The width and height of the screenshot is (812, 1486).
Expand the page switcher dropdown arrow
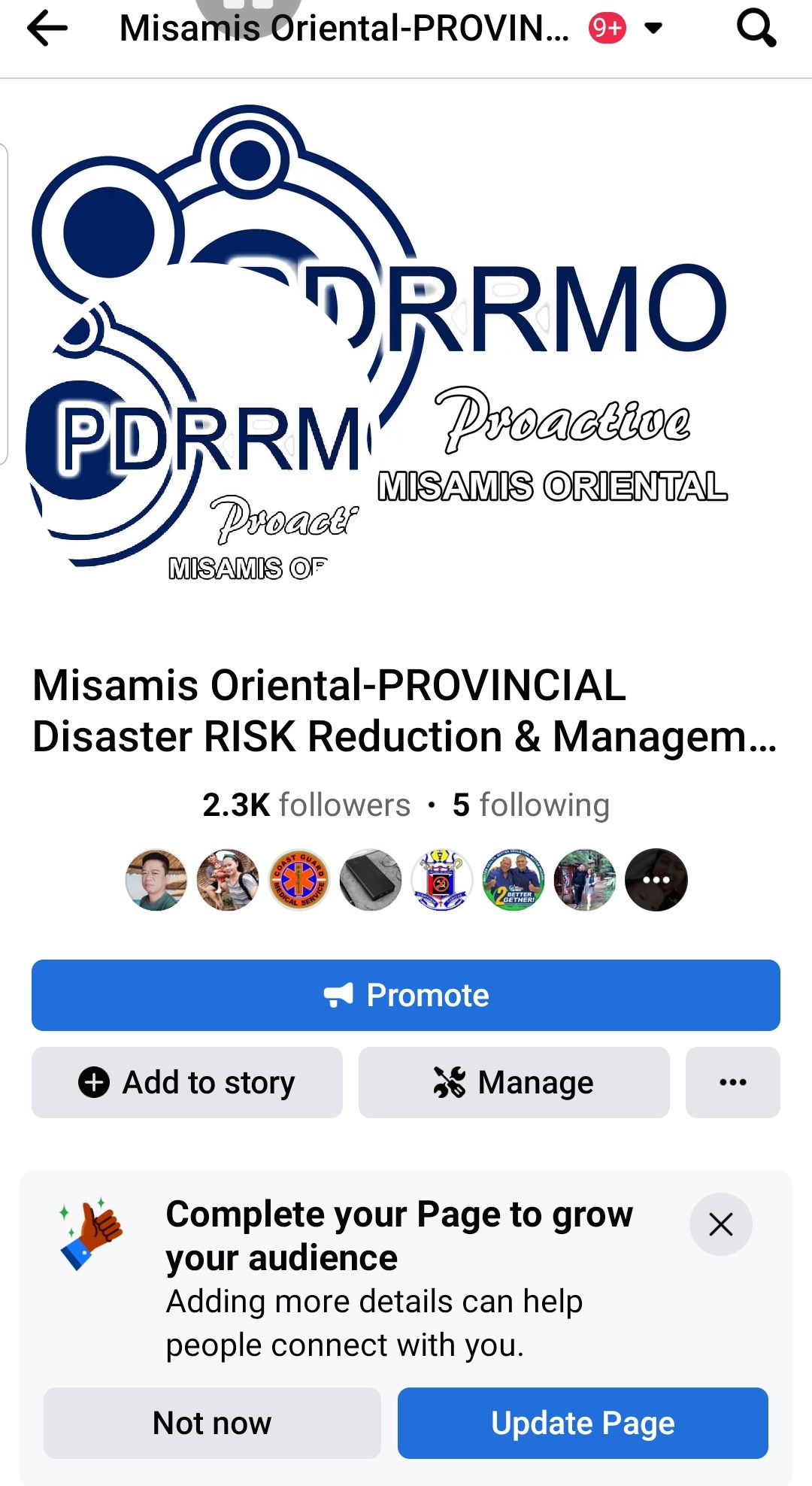[x=653, y=29]
